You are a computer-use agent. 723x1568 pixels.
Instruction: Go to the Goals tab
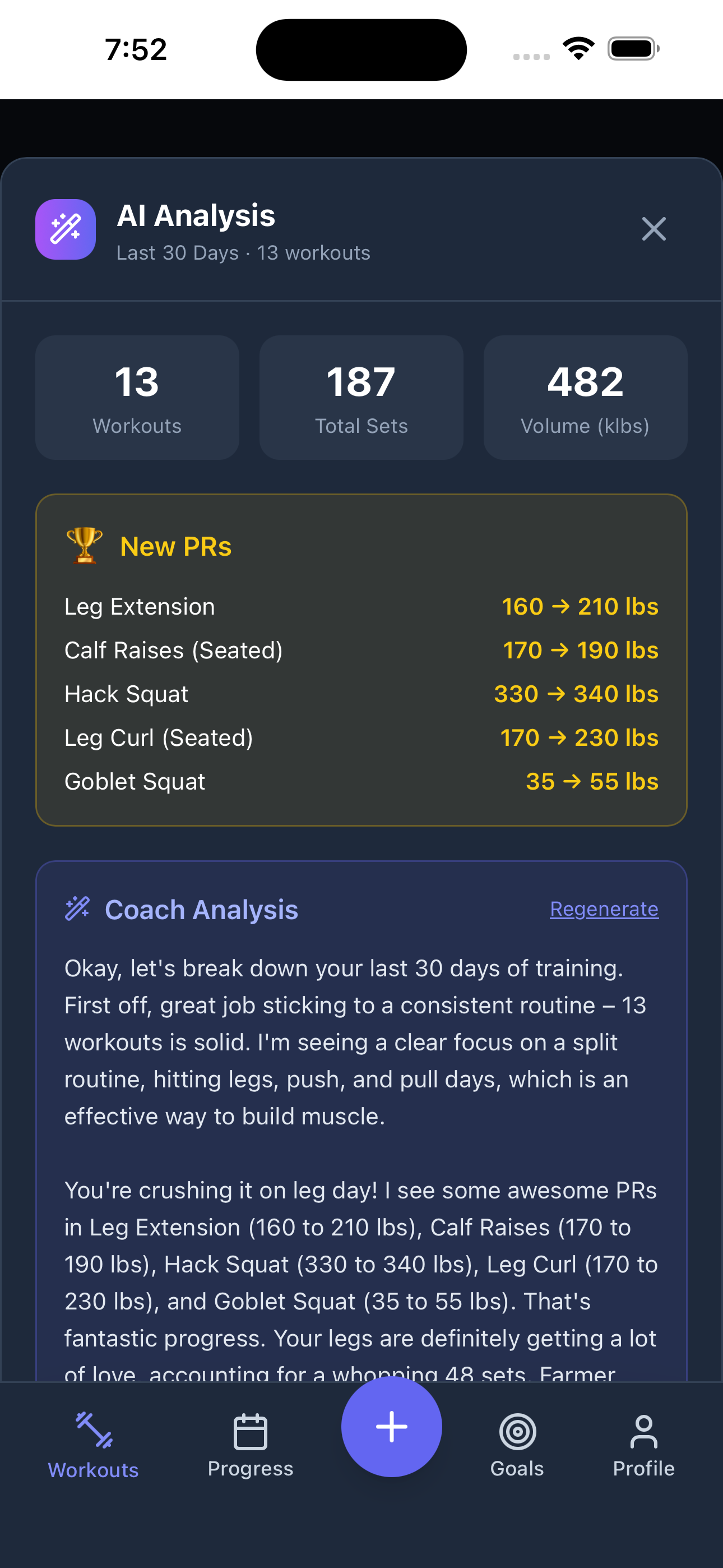coord(517,1446)
